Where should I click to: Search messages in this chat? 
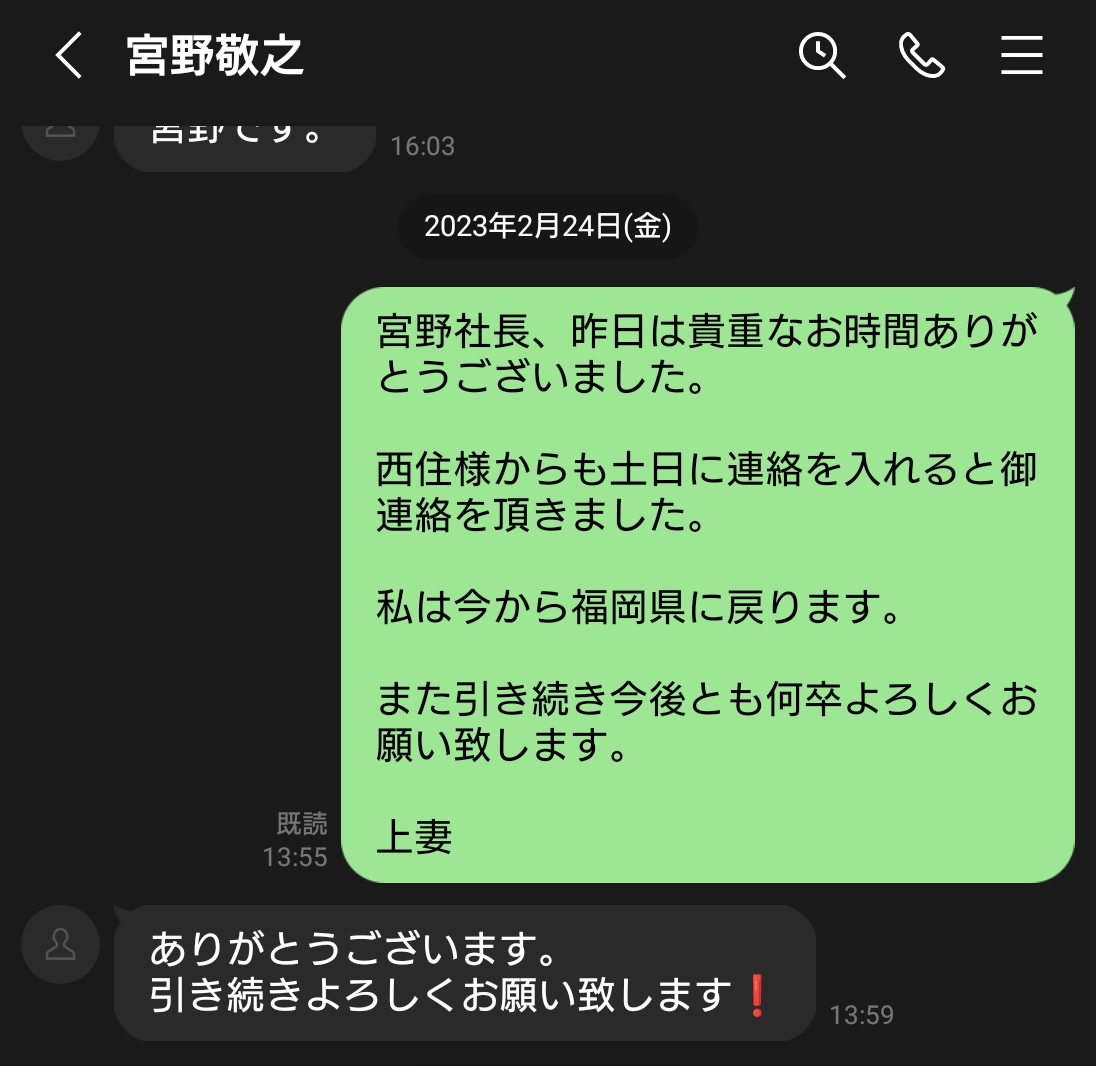tap(822, 56)
